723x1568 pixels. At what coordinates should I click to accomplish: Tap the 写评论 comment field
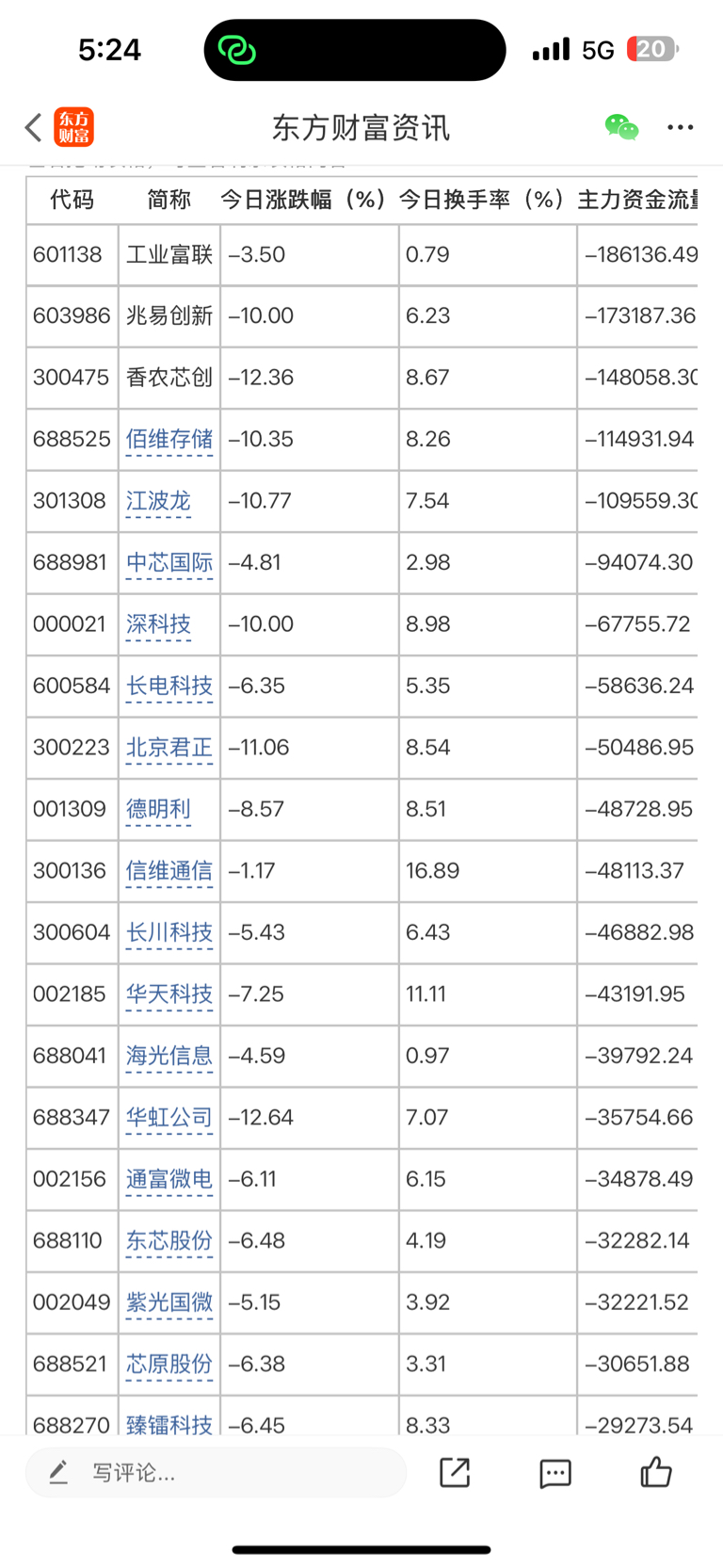pyautogui.click(x=217, y=1473)
